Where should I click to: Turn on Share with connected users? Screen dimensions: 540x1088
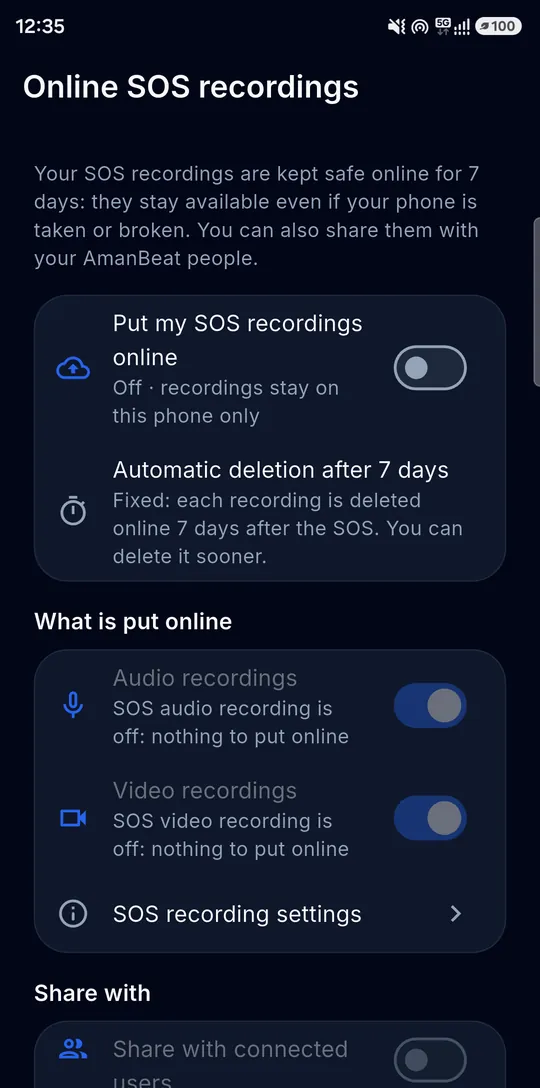coord(430,1060)
